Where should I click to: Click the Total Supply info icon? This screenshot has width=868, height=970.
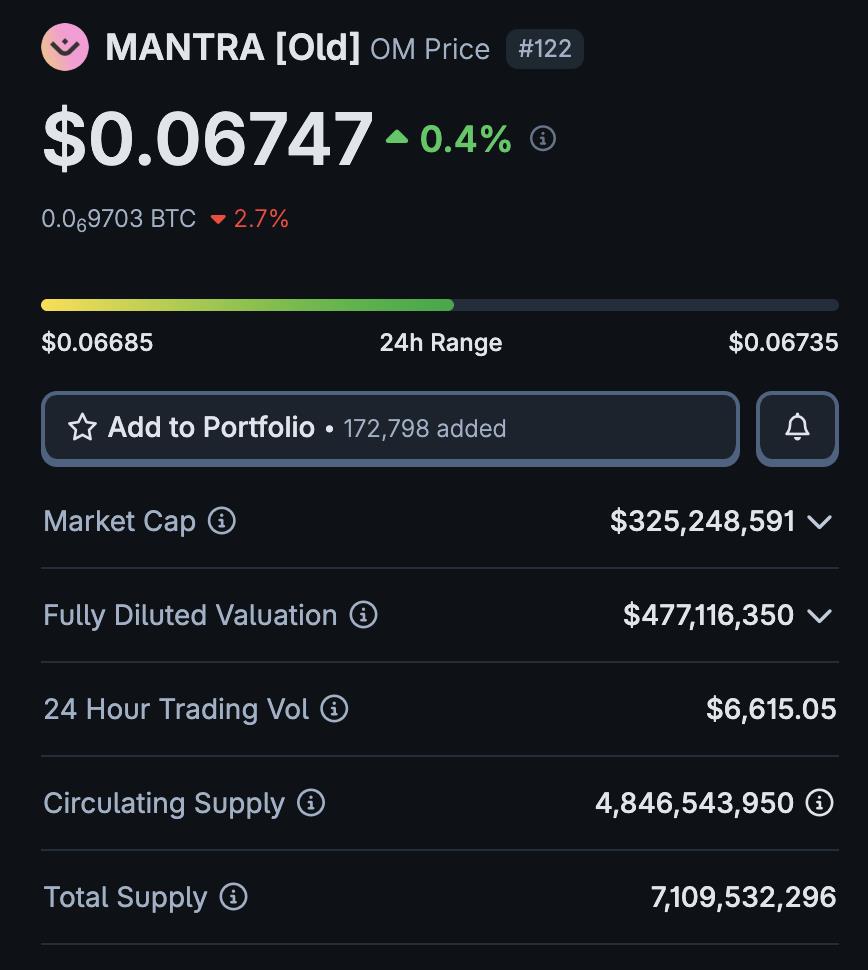pyautogui.click(x=232, y=897)
